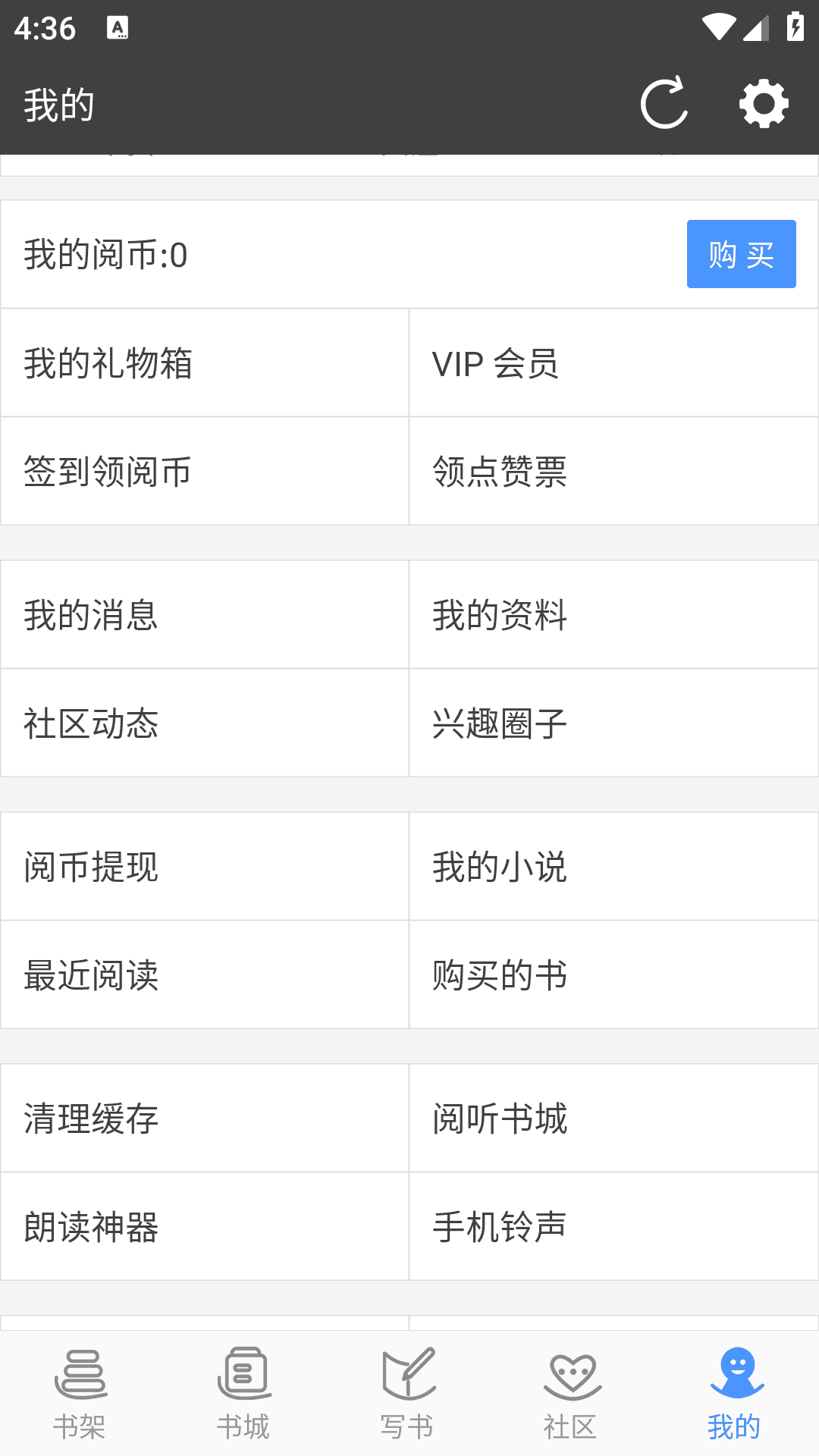Open 社区动态

tap(205, 723)
